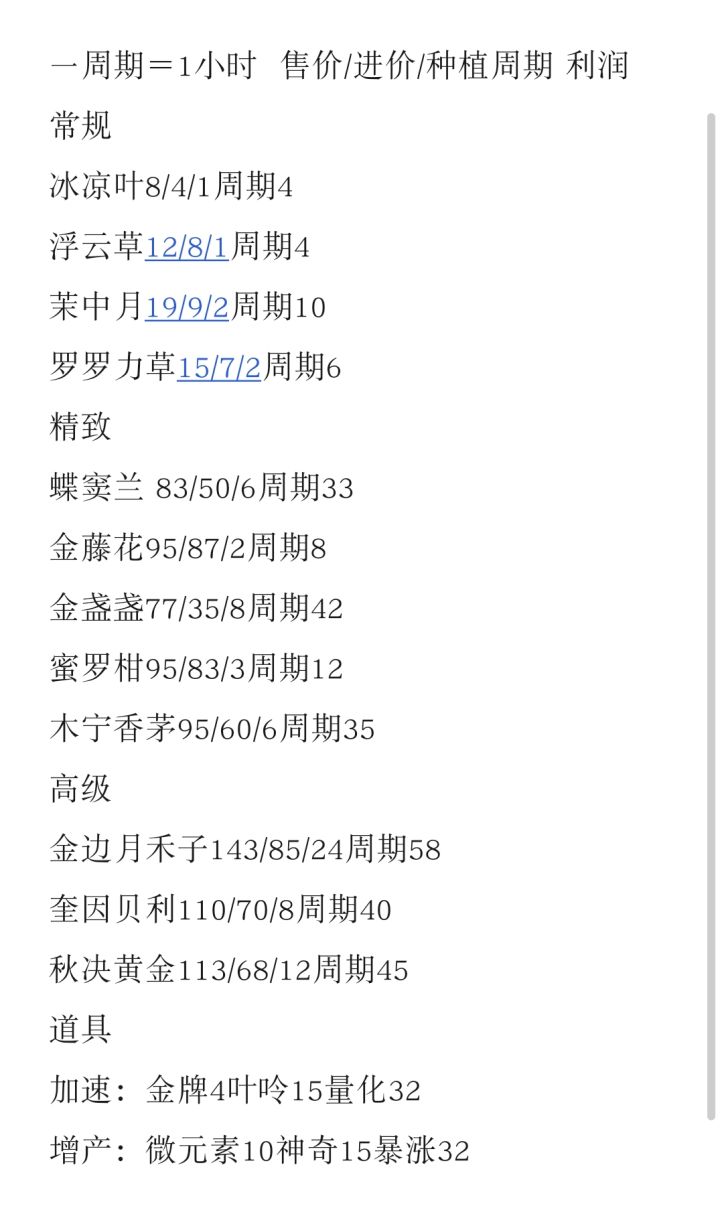The image size is (720, 1210).
Task: Open the 15/7/2 link after 罗罗力草
Action: pyautogui.click(x=219, y=368)
